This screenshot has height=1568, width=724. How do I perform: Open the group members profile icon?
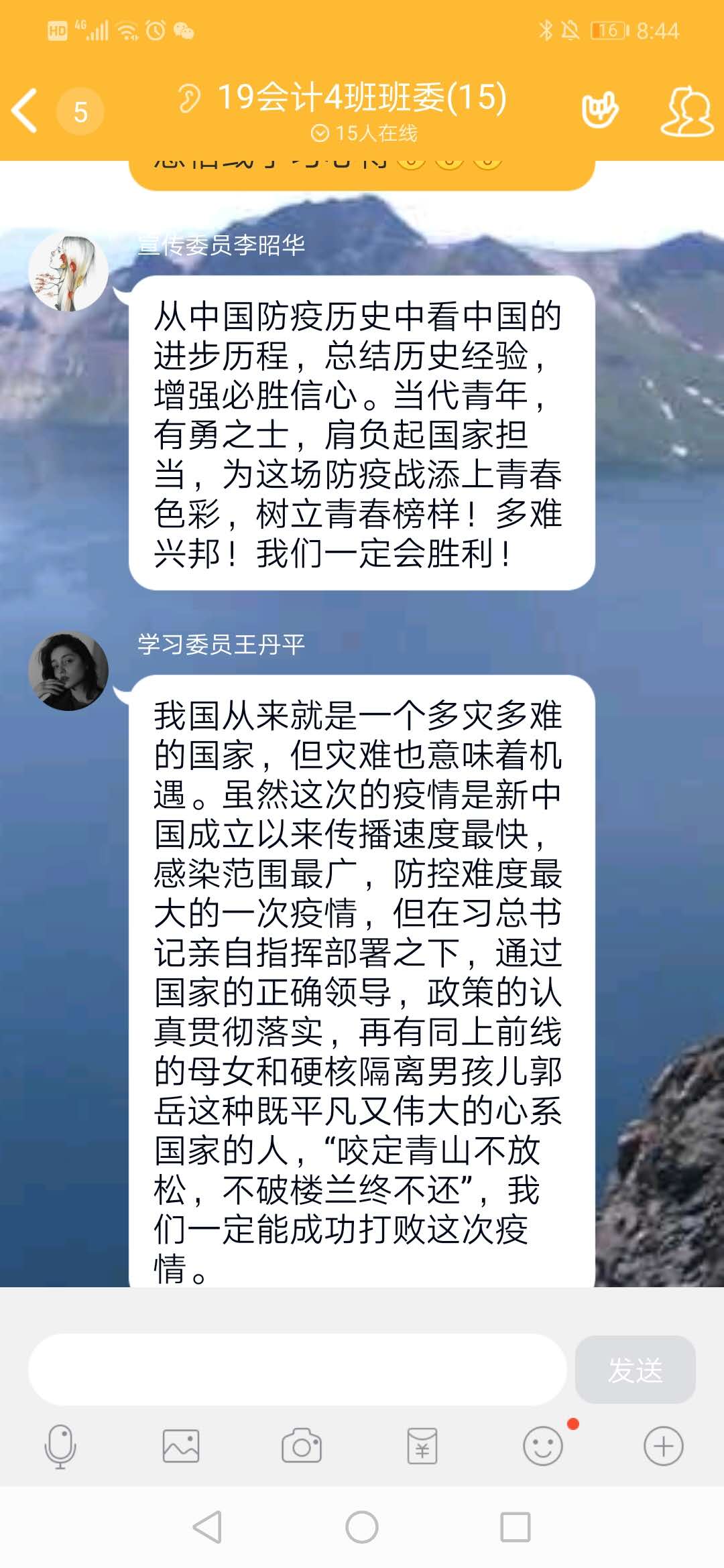[687, 111]
